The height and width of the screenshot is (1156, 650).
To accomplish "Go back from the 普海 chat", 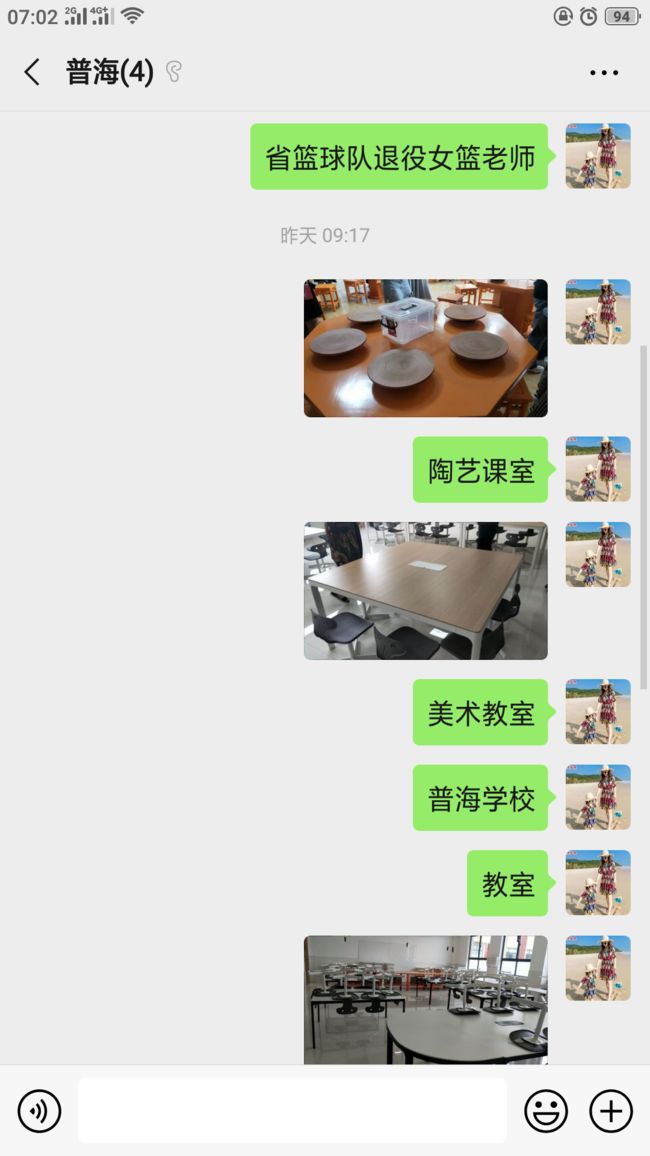I will tap(32, 72).
